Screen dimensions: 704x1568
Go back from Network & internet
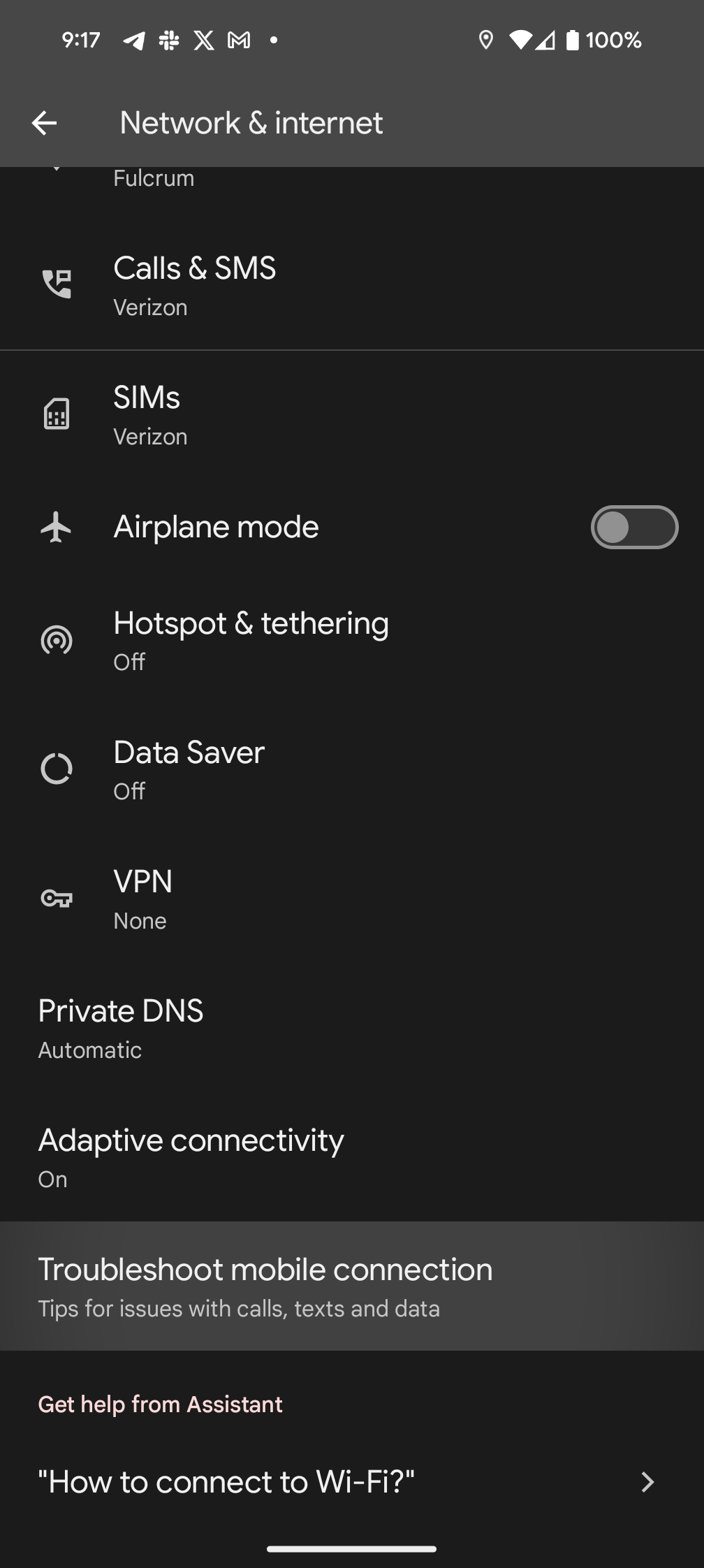point(44,123)
